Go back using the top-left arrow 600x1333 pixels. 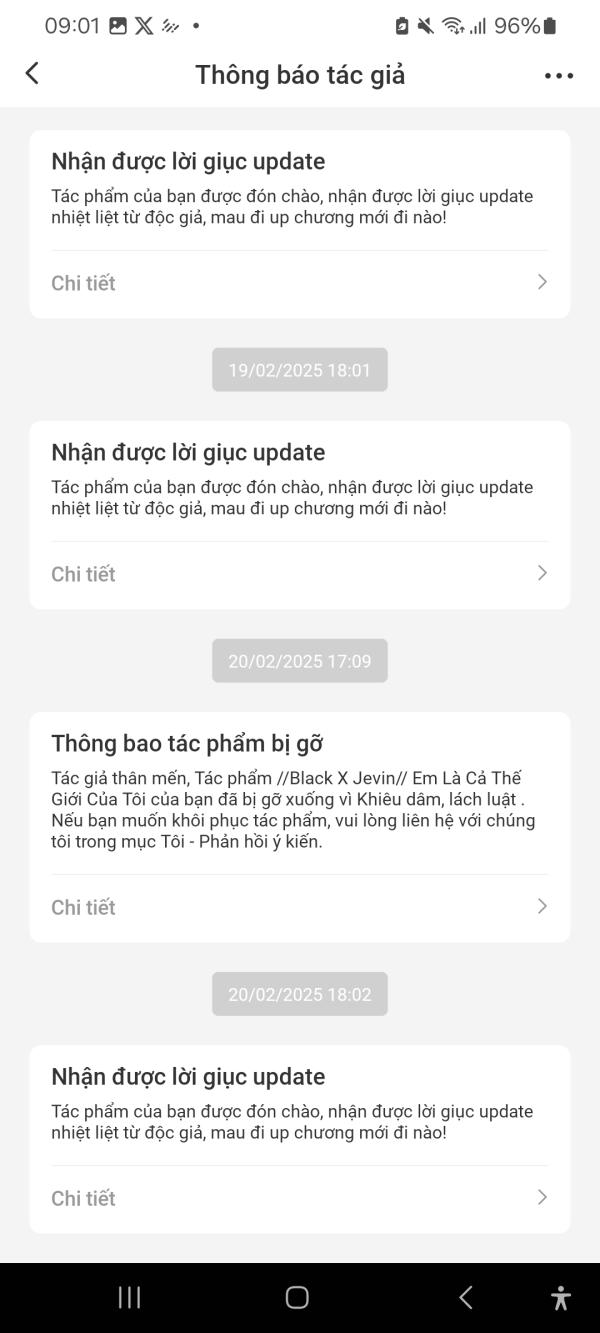[x=32, y=73]
